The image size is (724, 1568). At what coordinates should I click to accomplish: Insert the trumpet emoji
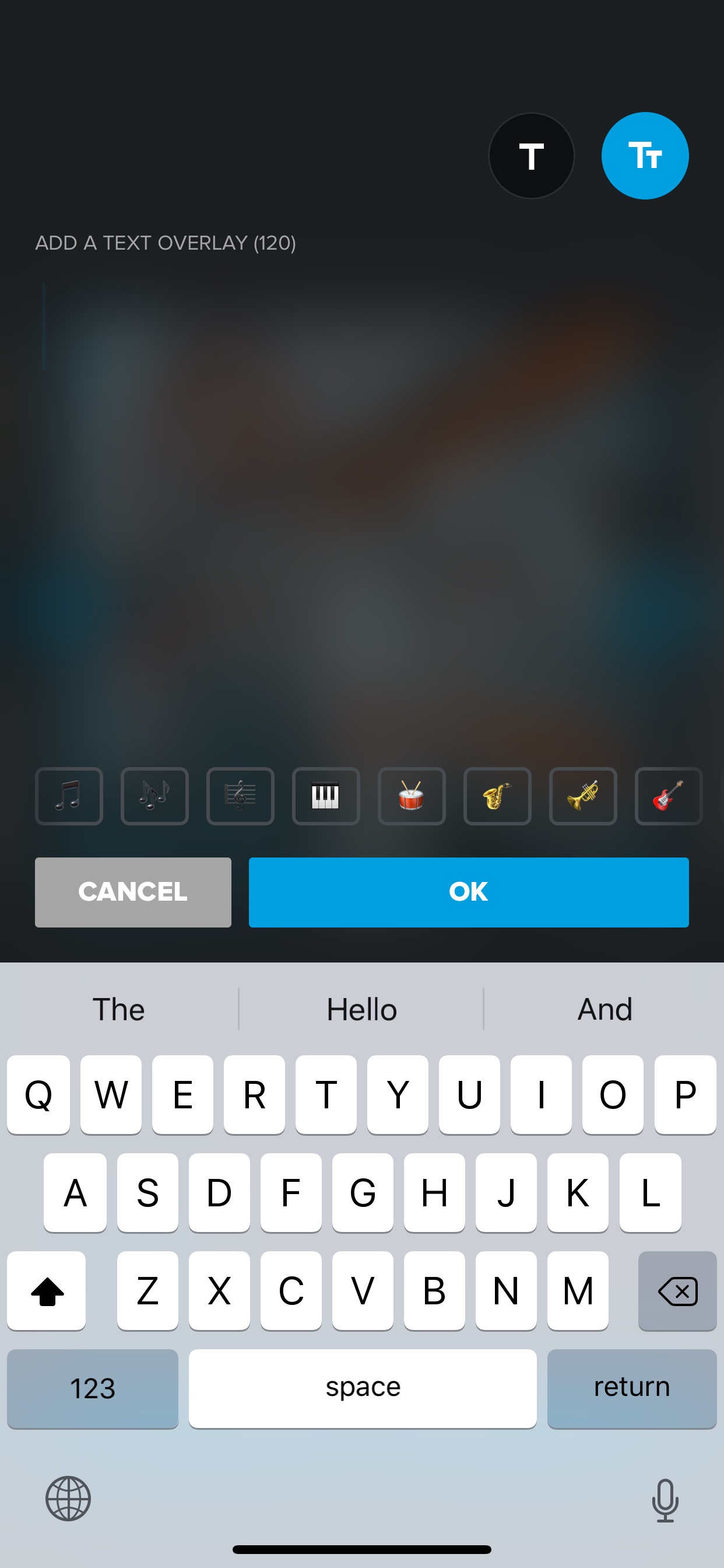tap(583, 796)
